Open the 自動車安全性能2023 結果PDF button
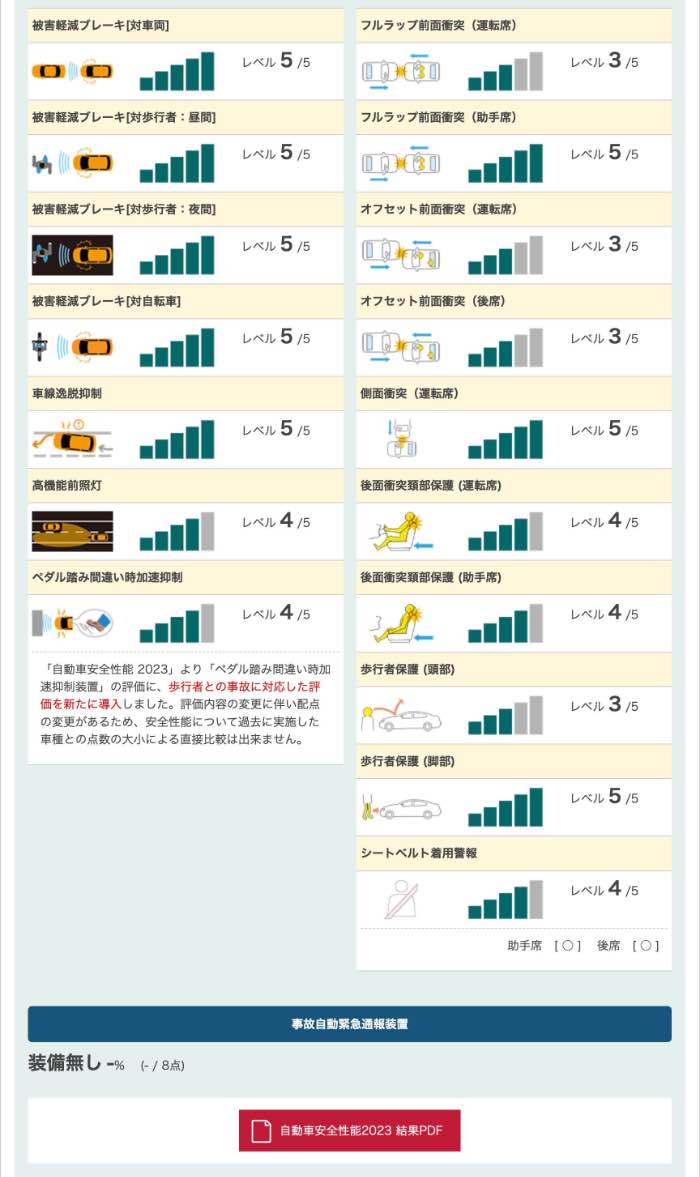700x1177 pixels. click(x=350, y=1130)
